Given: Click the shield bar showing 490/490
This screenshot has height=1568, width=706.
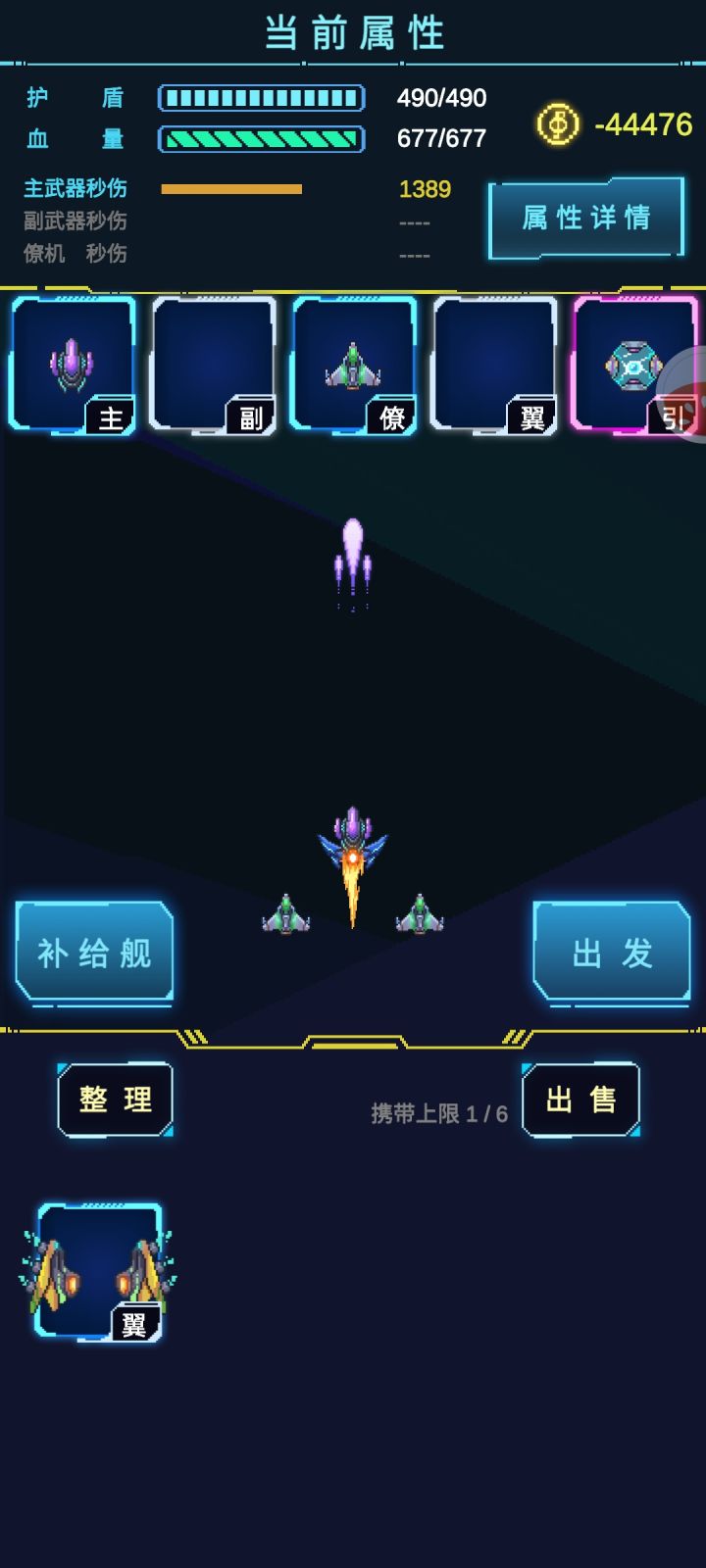Looking at the screenshot, I should tap(261, 98).
